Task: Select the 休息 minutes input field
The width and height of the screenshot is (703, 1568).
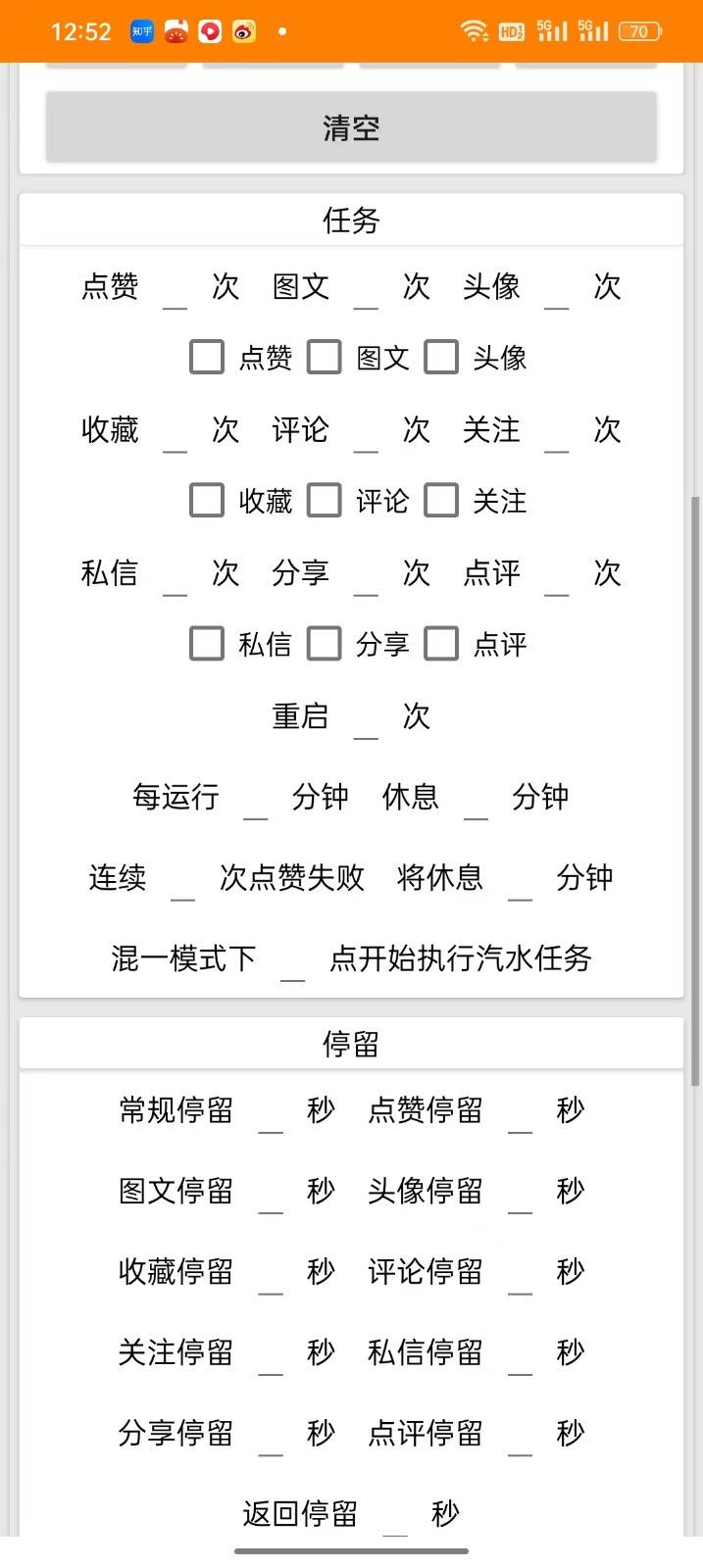Action: pyautogui.click(x=476, y=798)
